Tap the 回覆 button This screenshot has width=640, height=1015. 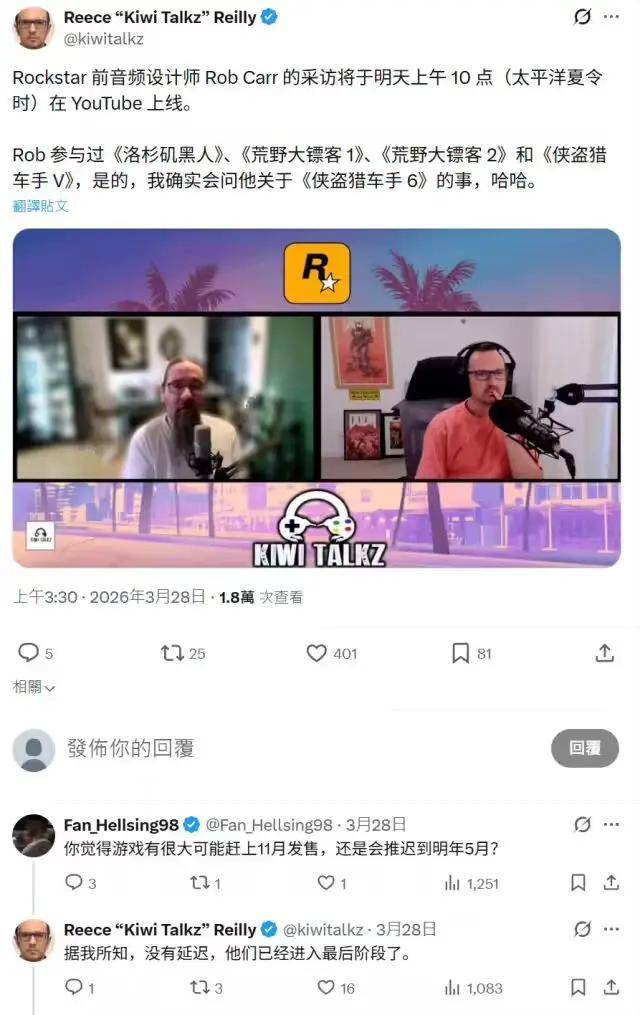[x=584, y=748]
